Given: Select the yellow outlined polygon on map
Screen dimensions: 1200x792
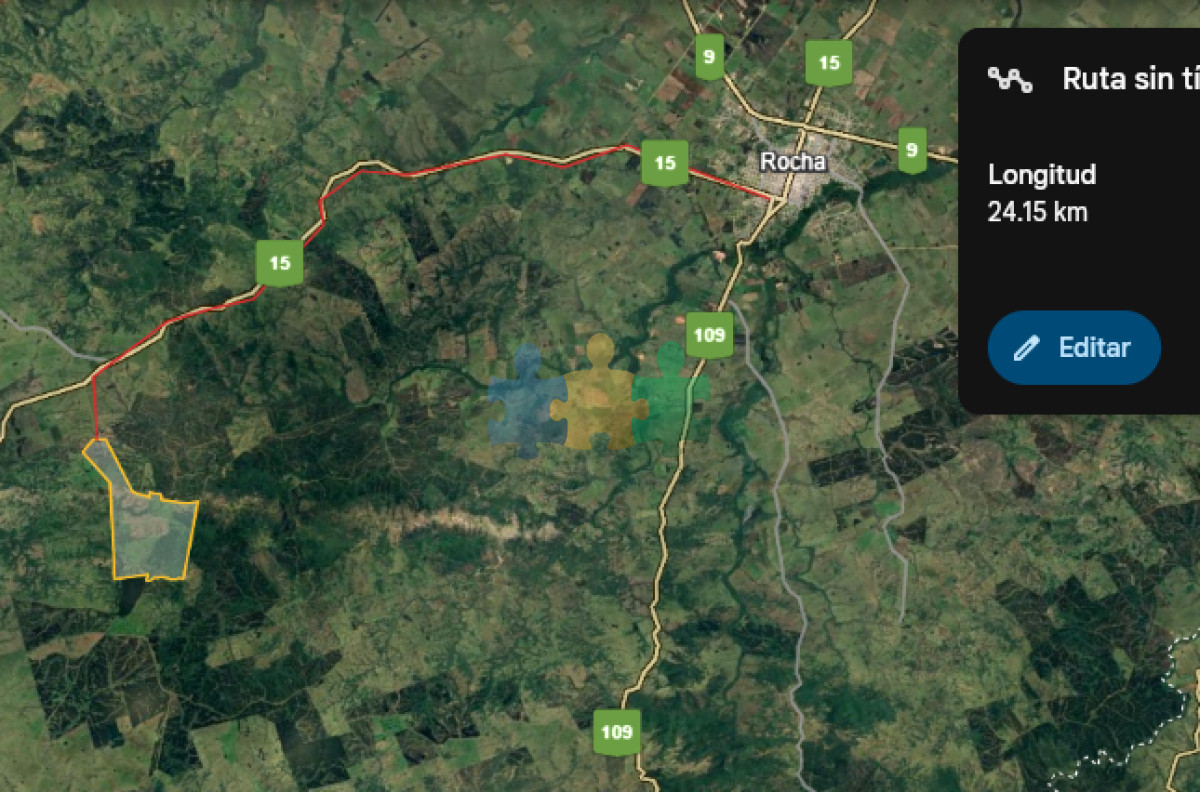Looking at the screenshot, I should (150, 530).
